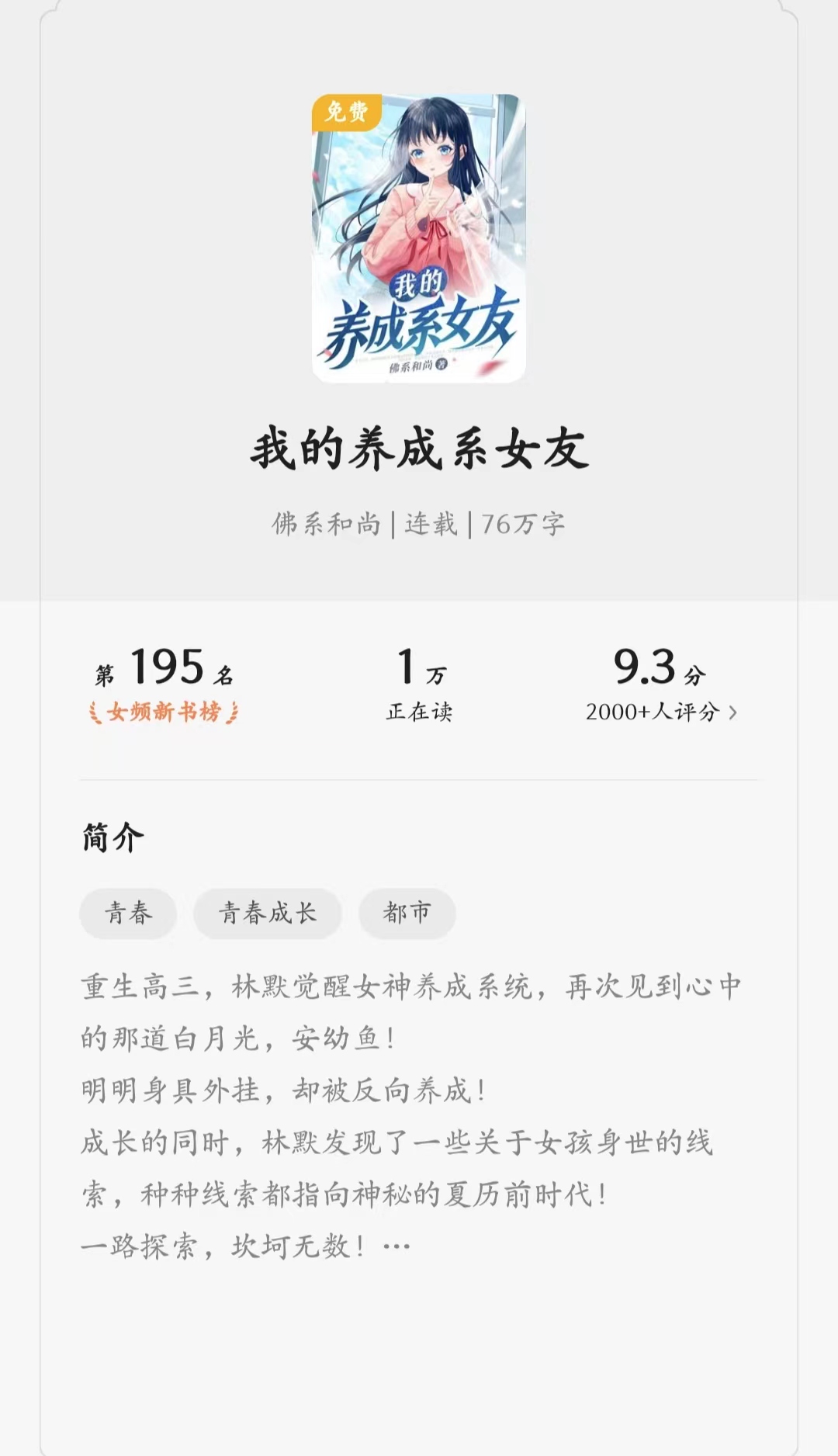The image size is (838, 1456).
Task: Click the 免费 badge on the book cover
Action: coord(348,113)
